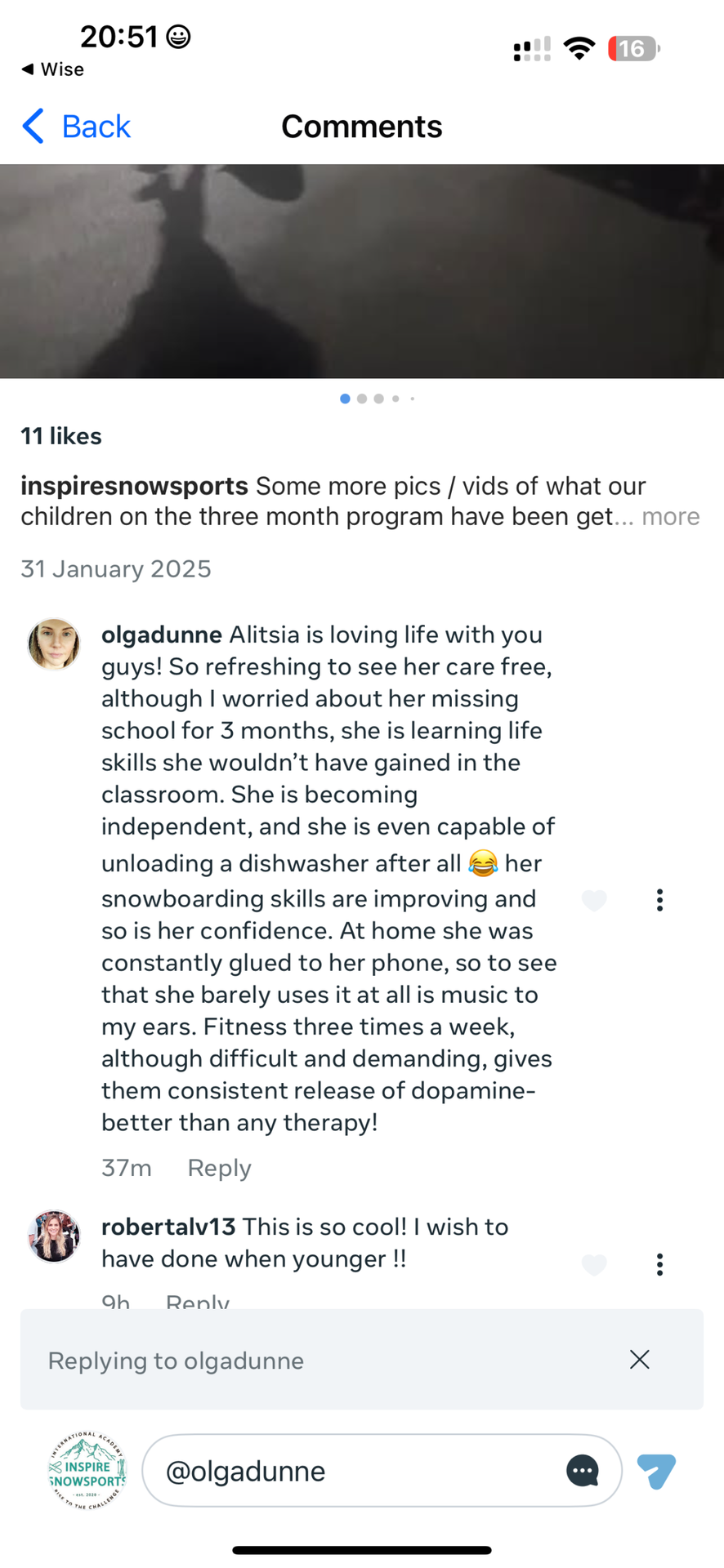The image size is (724, 1568).
Task: View the 11 likes list
Action: [61, 436]
